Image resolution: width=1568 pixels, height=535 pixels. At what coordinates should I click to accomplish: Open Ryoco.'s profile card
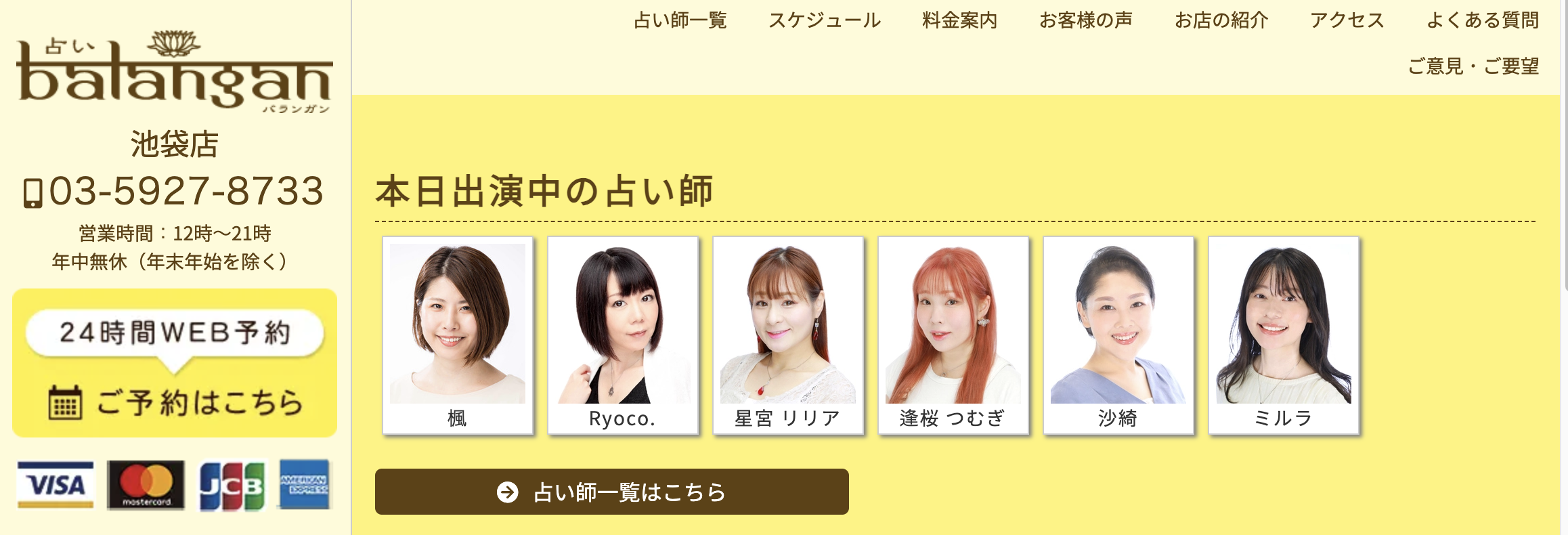pos(623,335)
